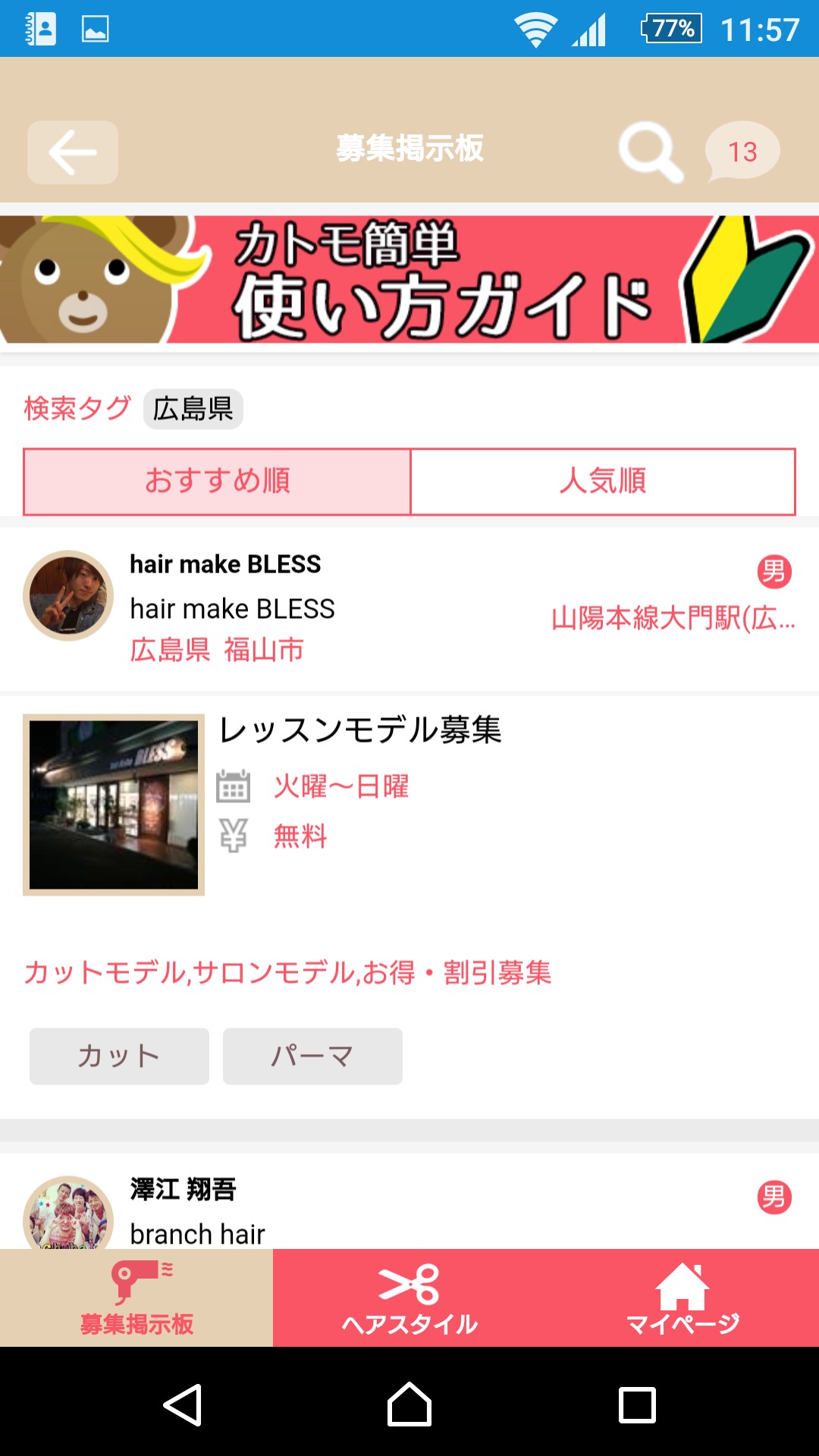Switch to the ヘアスタイル tab
Image resolution: width=819 pixels, height=1456 pixels.
[409, 1298]
